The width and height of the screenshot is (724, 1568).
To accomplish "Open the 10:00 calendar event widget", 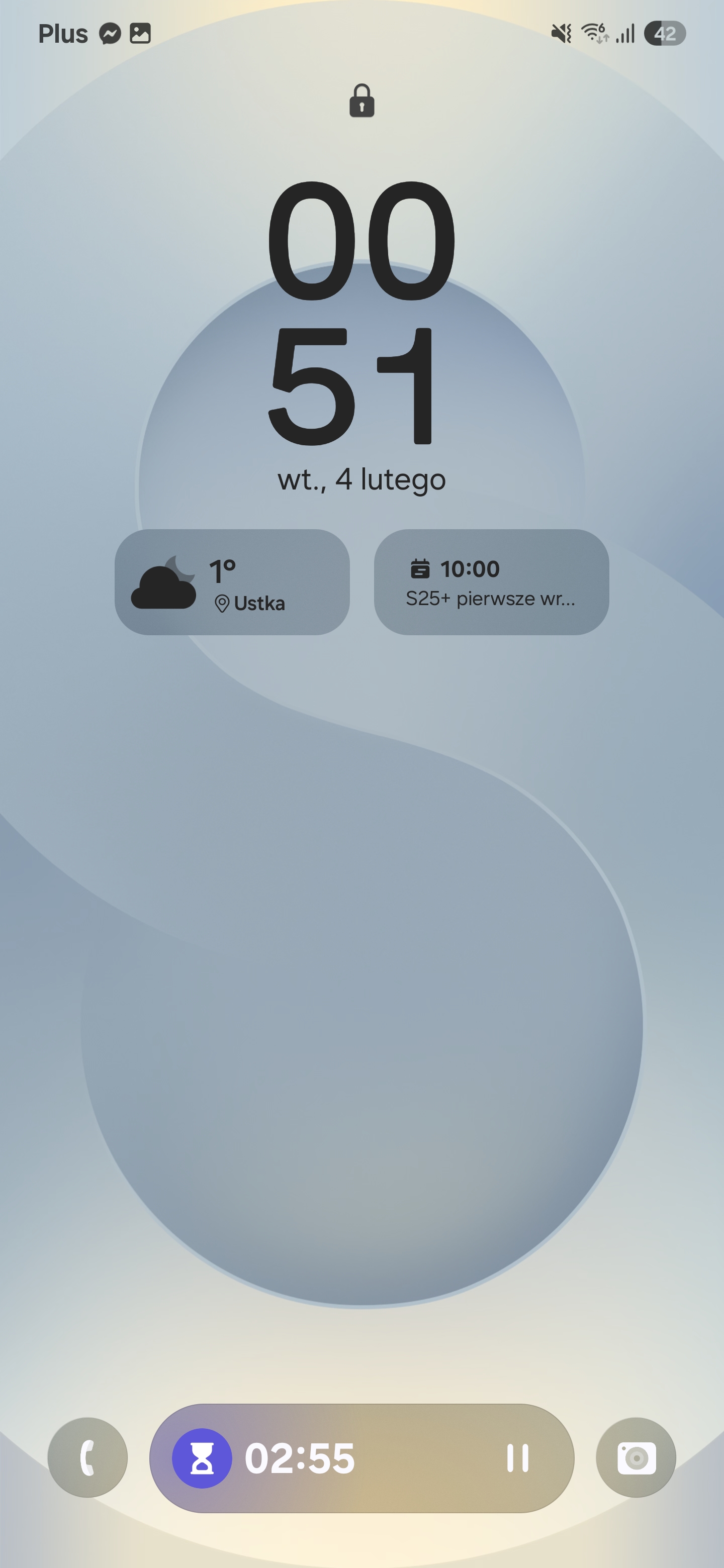I will point(491,582).
